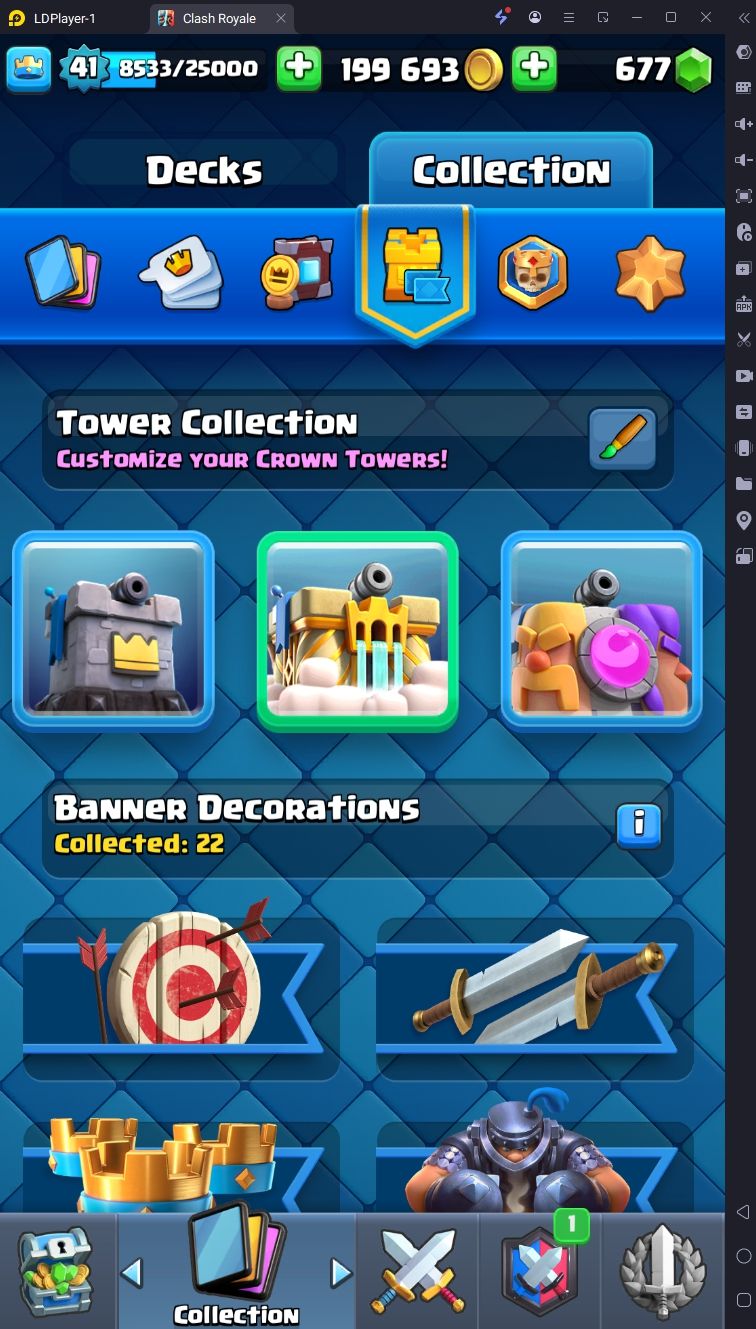756x1329 pixels.
Task: Select the default grey stone tower skin
Action: pos(113,628)
